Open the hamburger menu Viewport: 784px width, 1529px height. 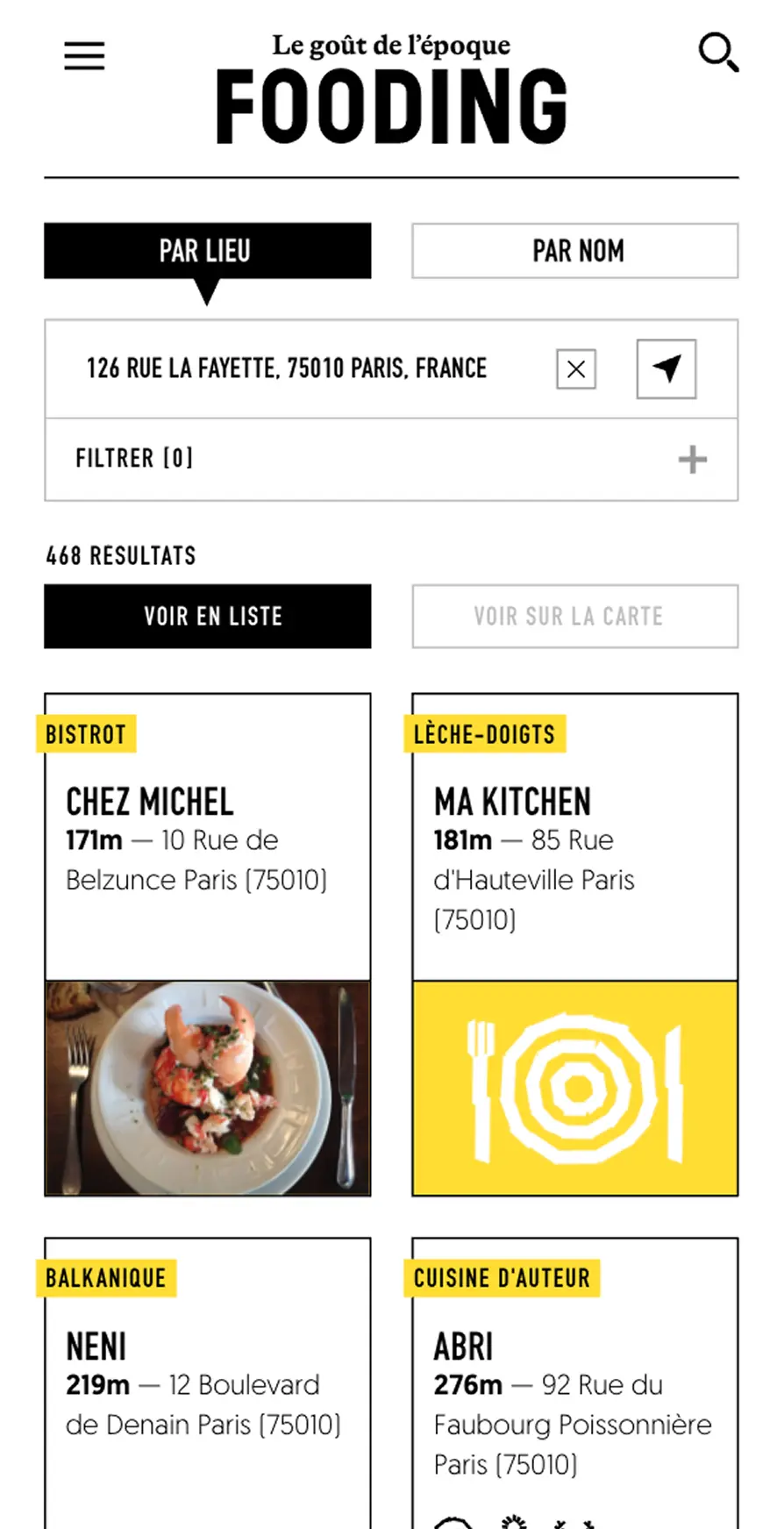pos(84,55)
